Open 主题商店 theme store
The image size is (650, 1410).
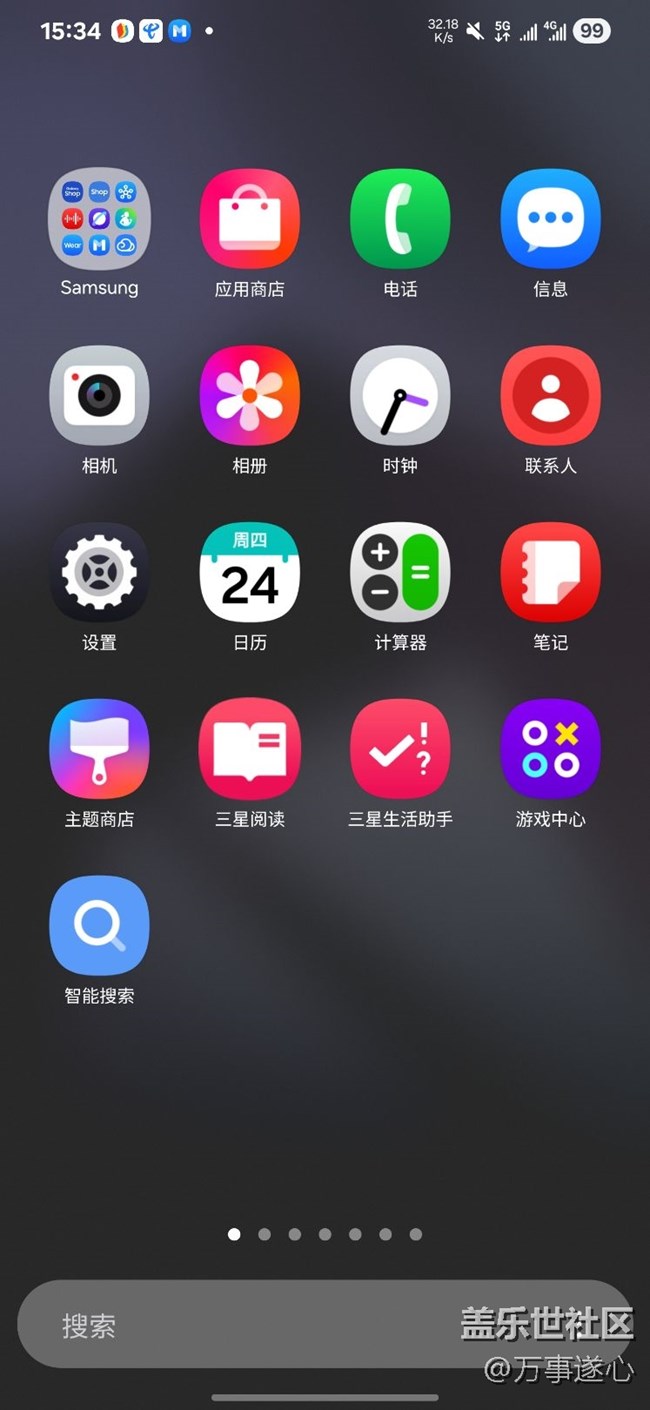[99, 749]
